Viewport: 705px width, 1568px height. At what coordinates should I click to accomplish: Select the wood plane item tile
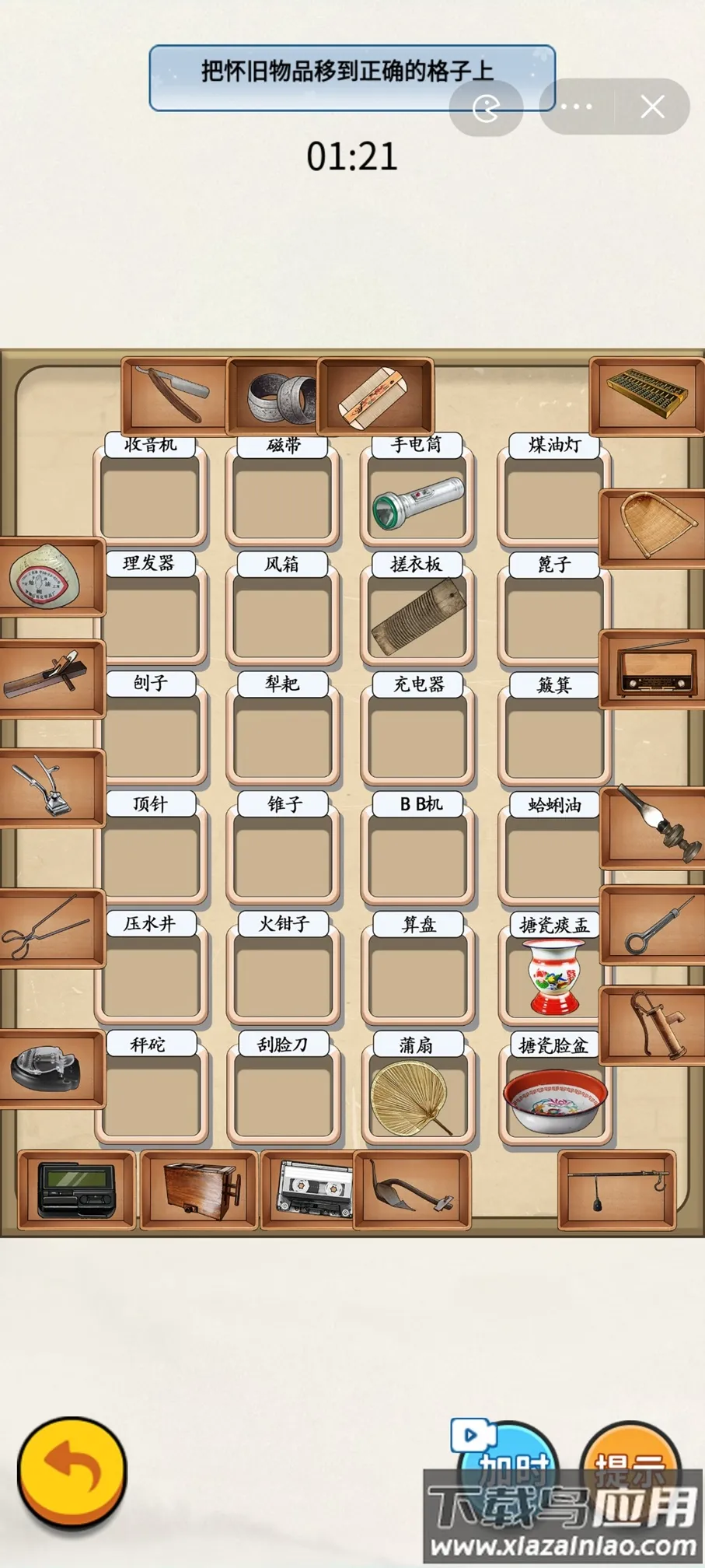pyautogui.click(x=50, y=675)
